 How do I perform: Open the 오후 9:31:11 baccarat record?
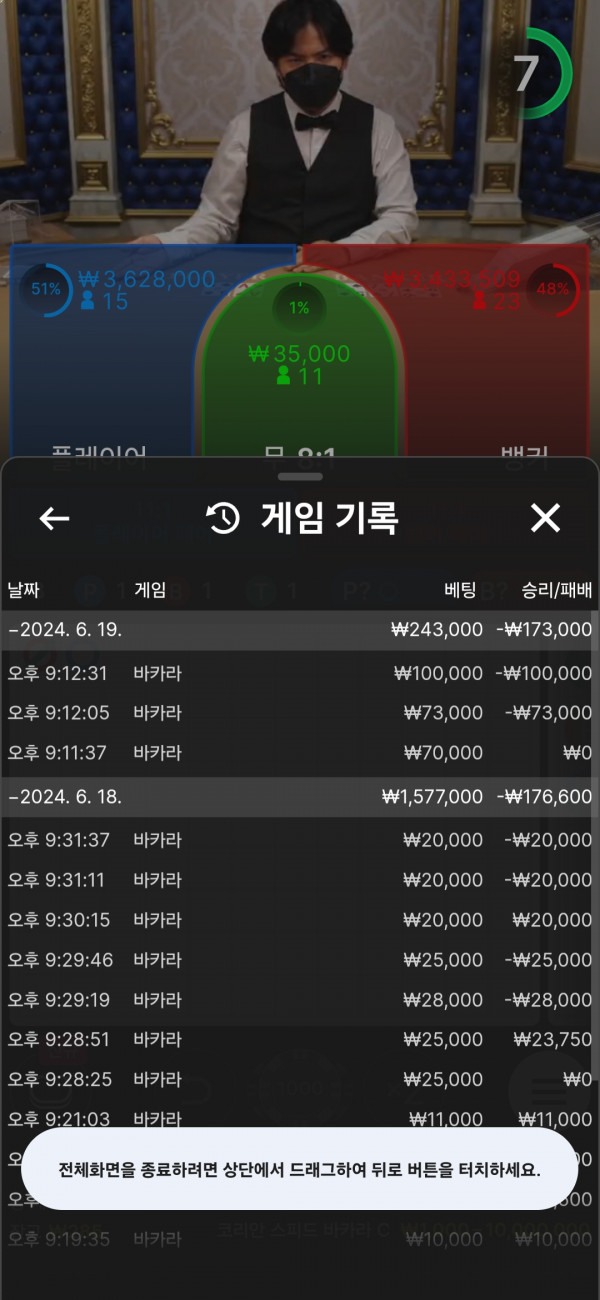(x=299, y=880)
